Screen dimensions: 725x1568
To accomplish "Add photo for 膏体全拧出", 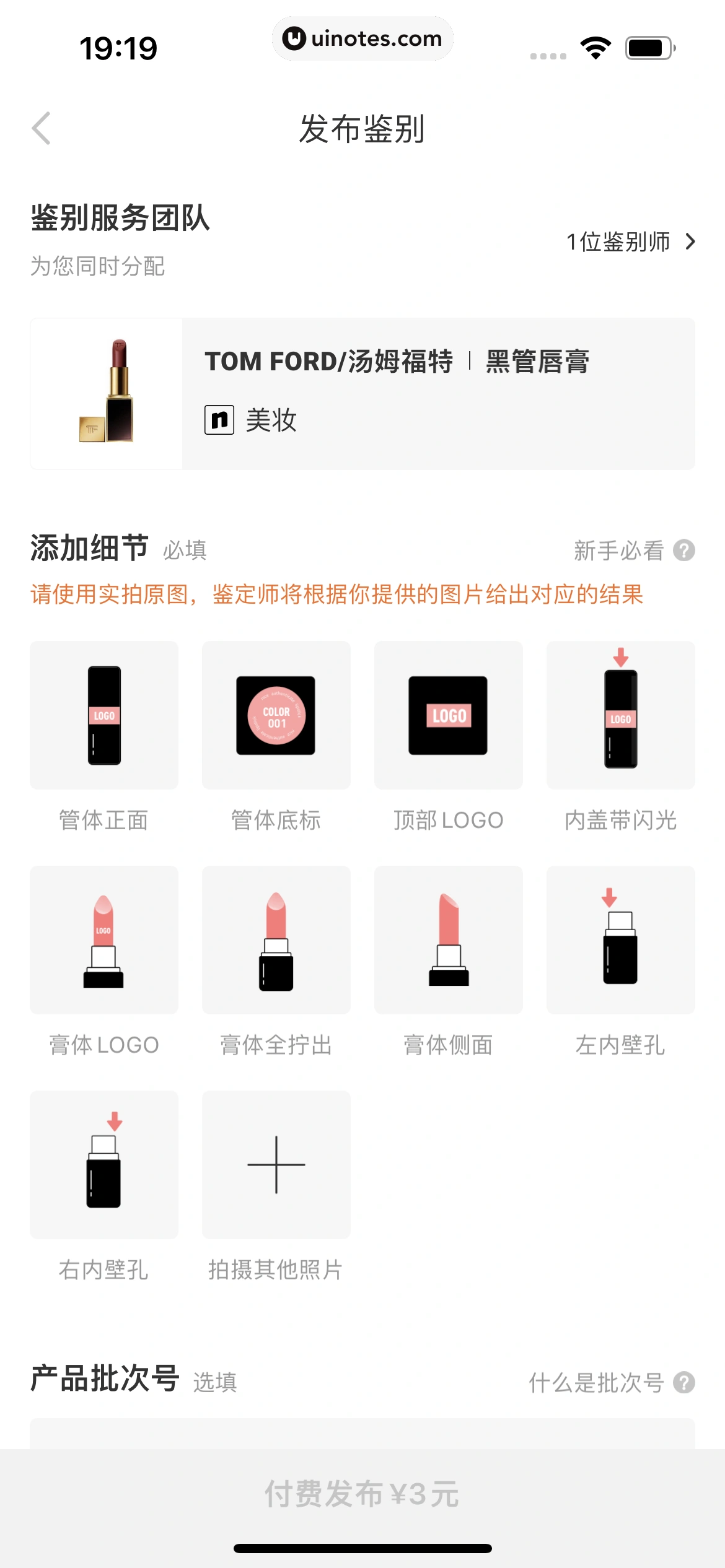I will pos(276,940).
